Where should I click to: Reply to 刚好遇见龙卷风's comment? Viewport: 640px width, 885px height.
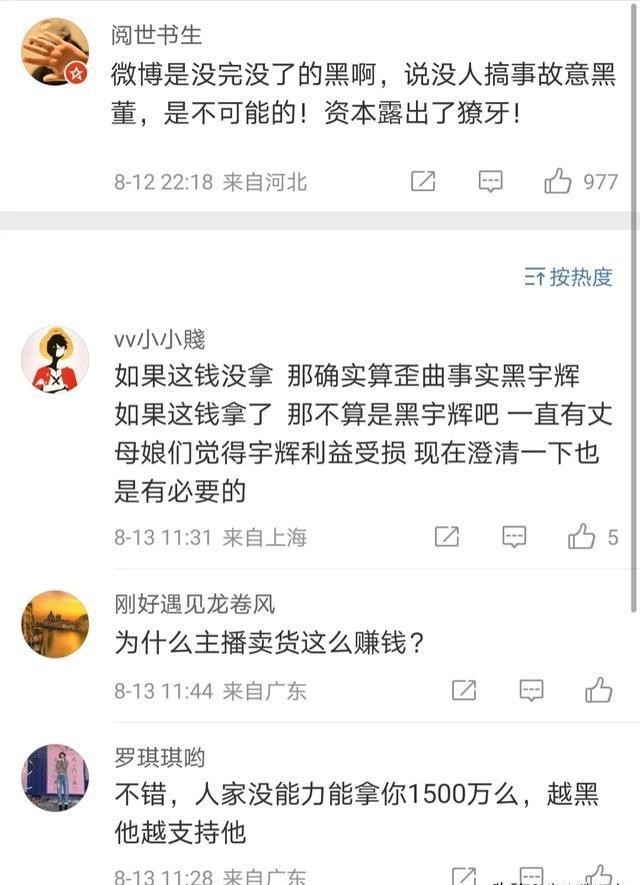coord(531,690)
